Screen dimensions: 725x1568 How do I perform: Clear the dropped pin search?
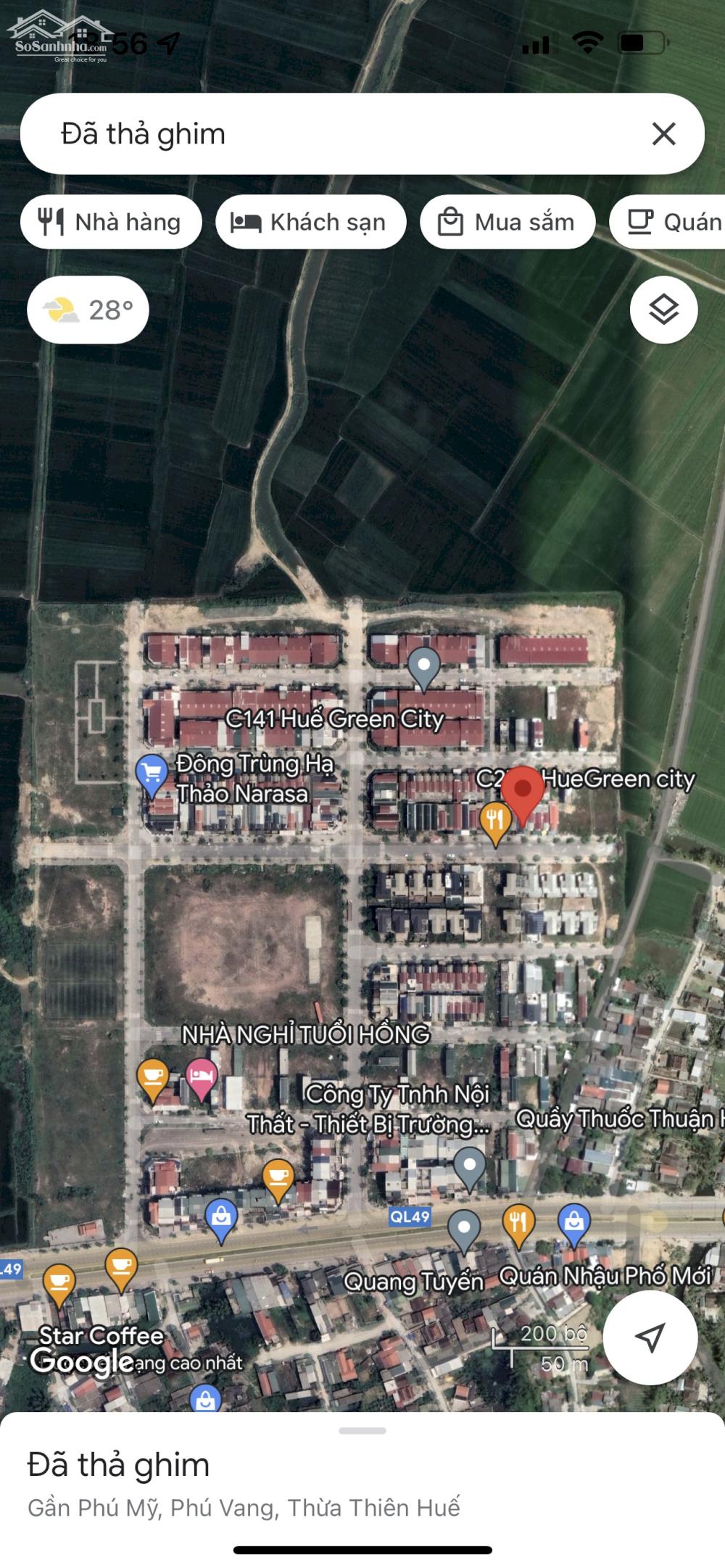(663, 134)
